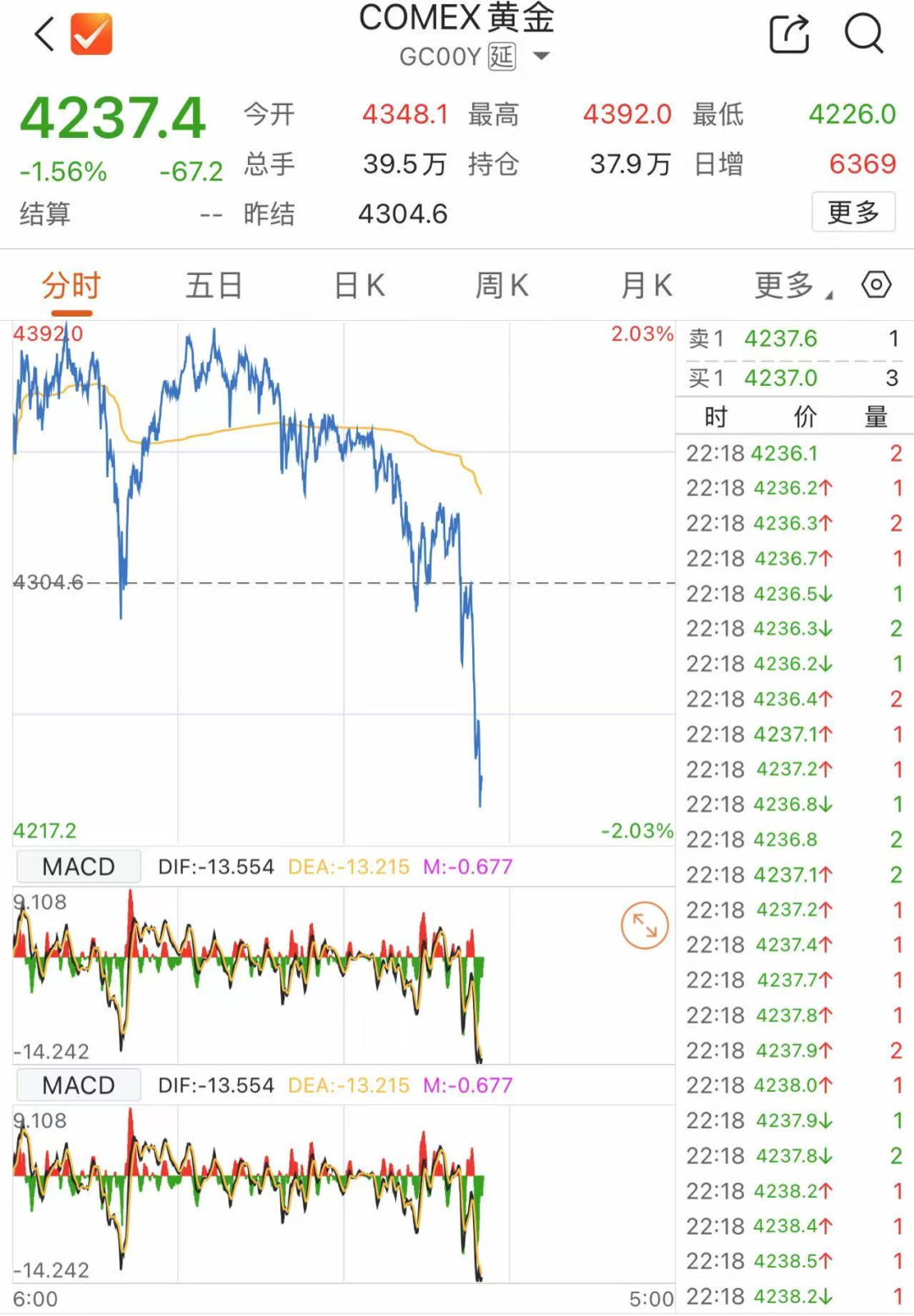914x1316 pixels.
Task: Switch to the 日K tab
Action: click(359, 285)
